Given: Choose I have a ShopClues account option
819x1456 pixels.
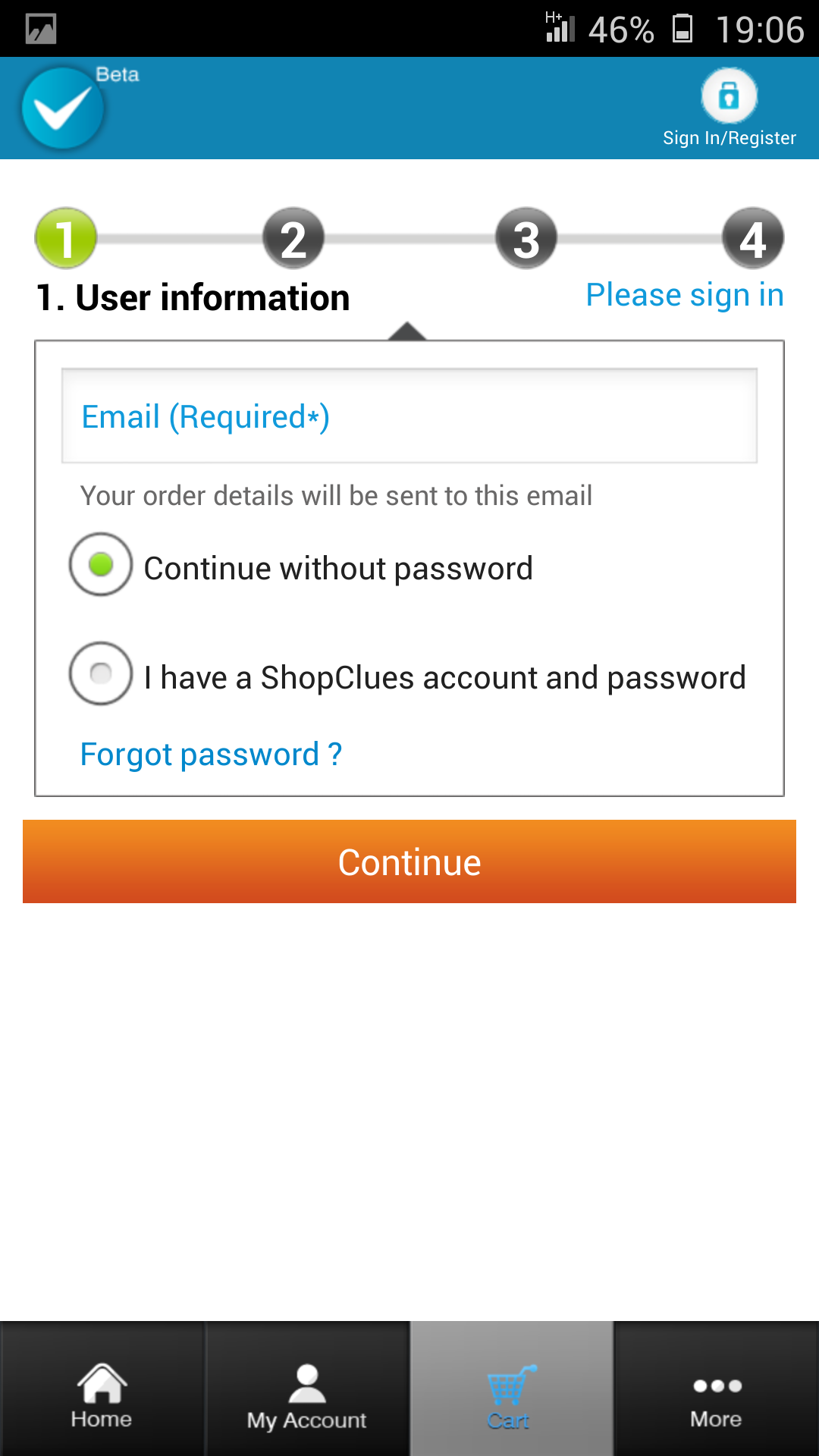Looking at the screenshot, I should pyautogui.click(x=101, y=674).
